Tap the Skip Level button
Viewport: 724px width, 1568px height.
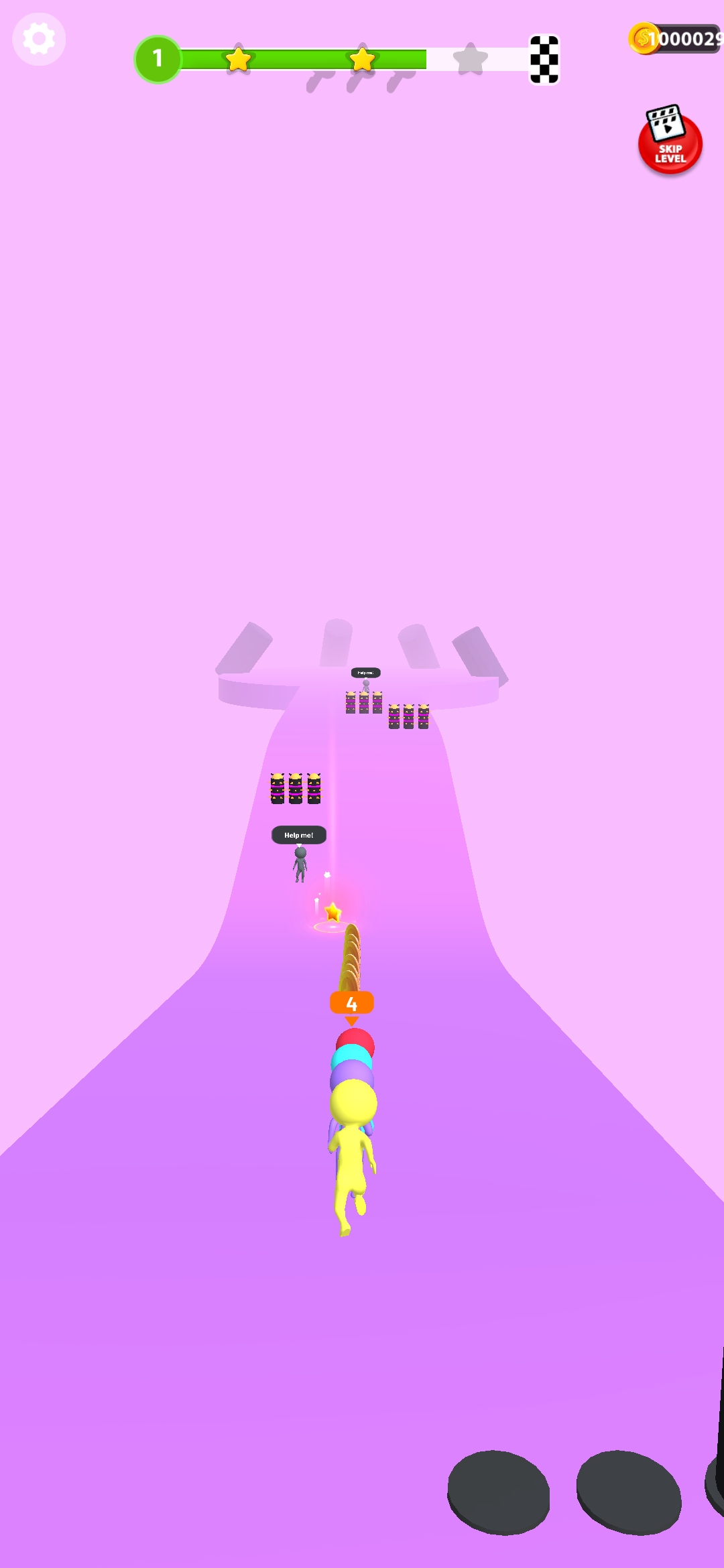tap(670, 141)
